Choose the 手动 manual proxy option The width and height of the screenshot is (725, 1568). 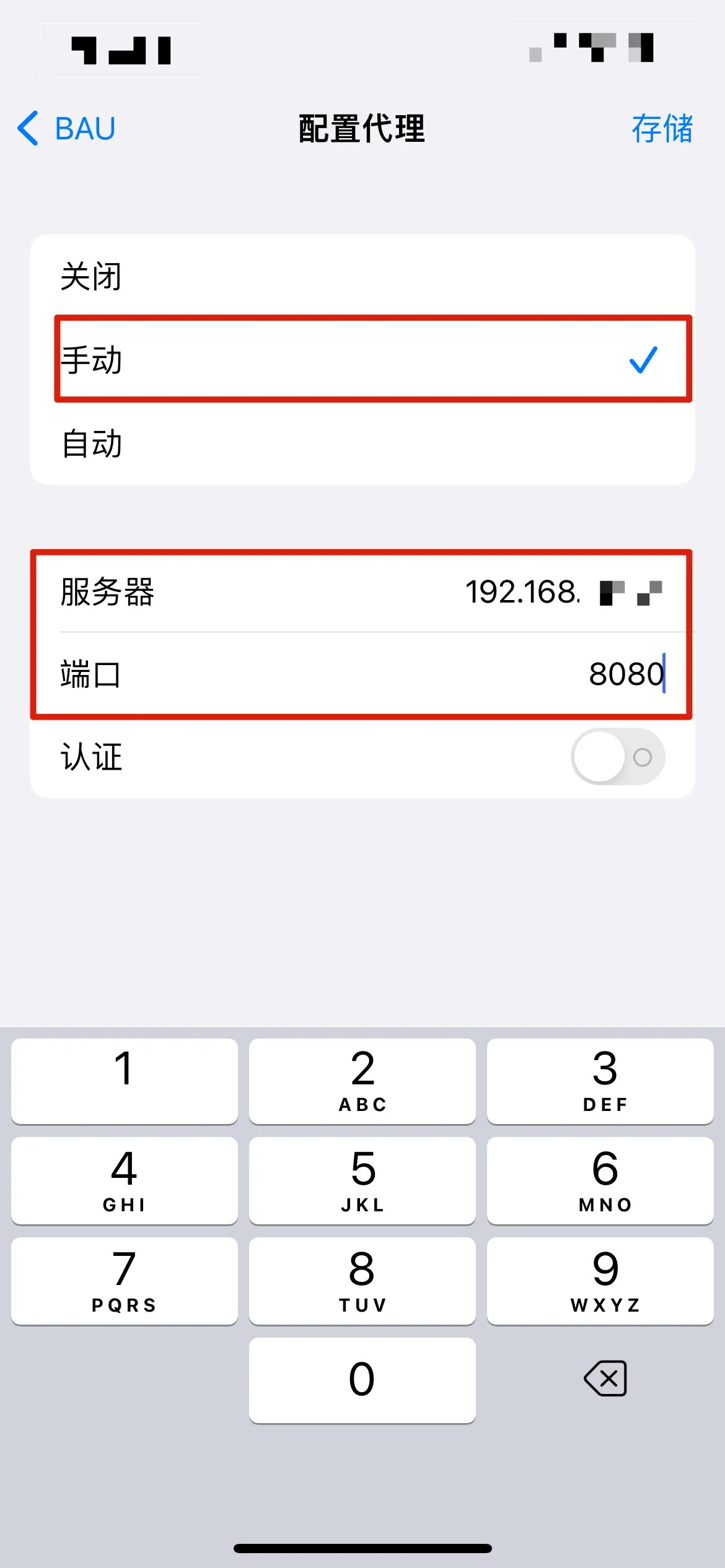coord(362,360)
